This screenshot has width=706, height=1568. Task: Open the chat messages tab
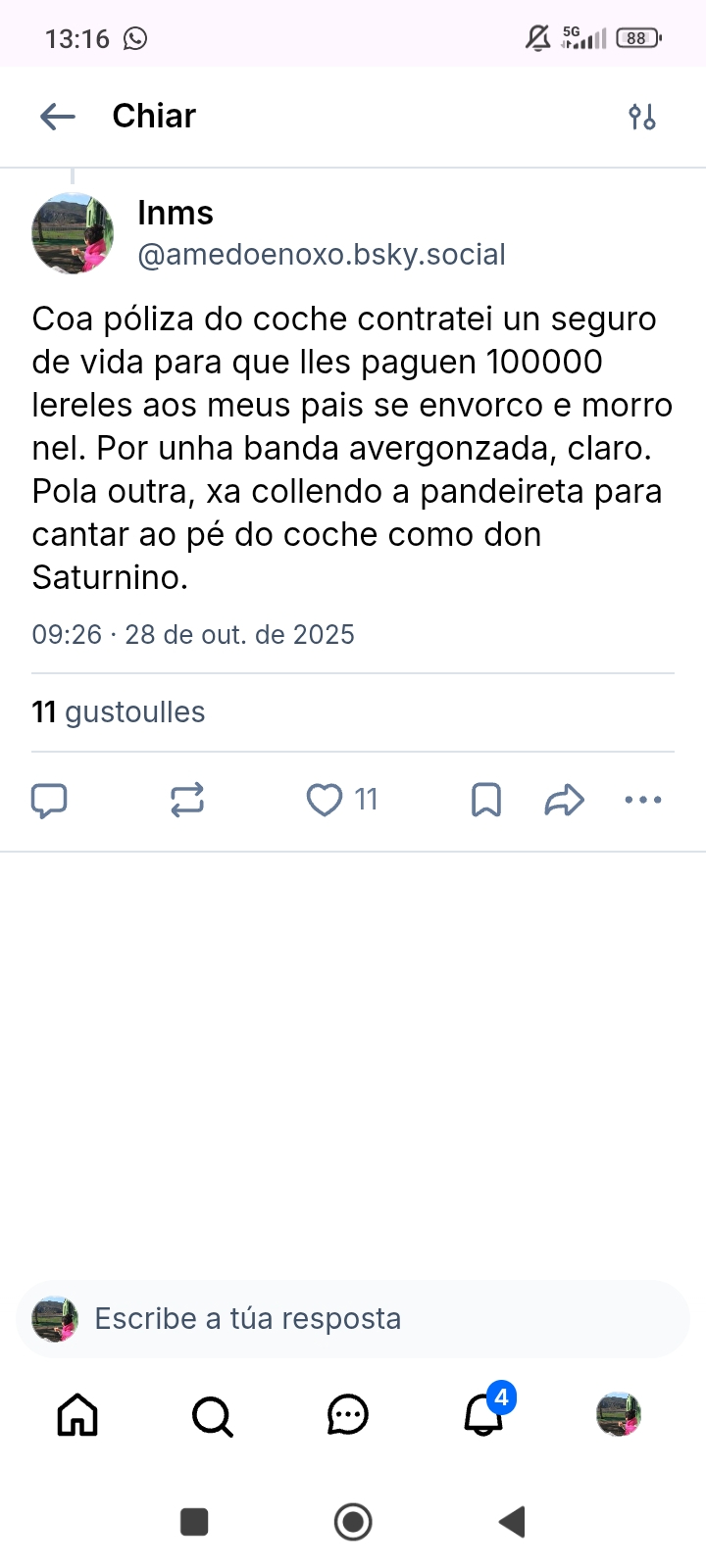(348, 1415)
